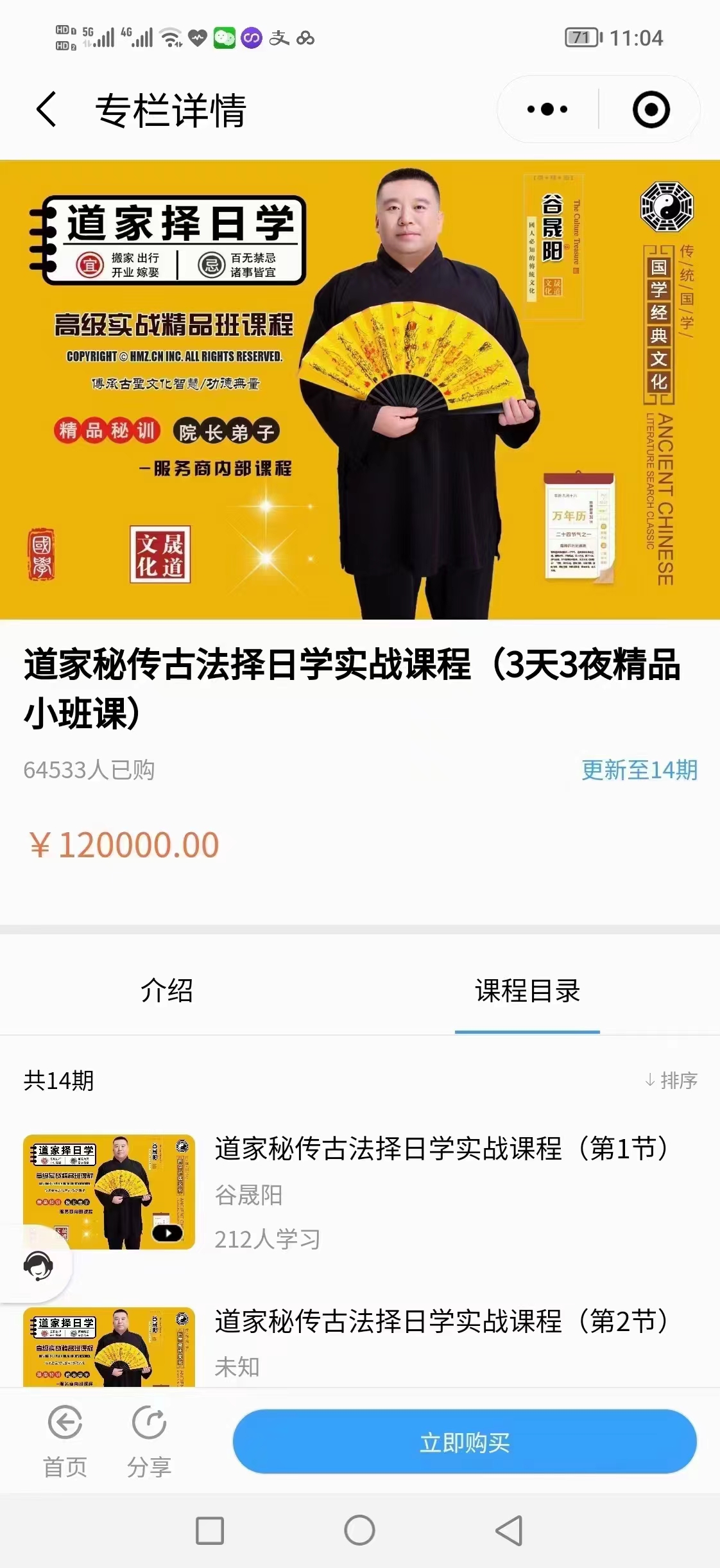Switch to the 介绍 tab

tap(167, 991)
